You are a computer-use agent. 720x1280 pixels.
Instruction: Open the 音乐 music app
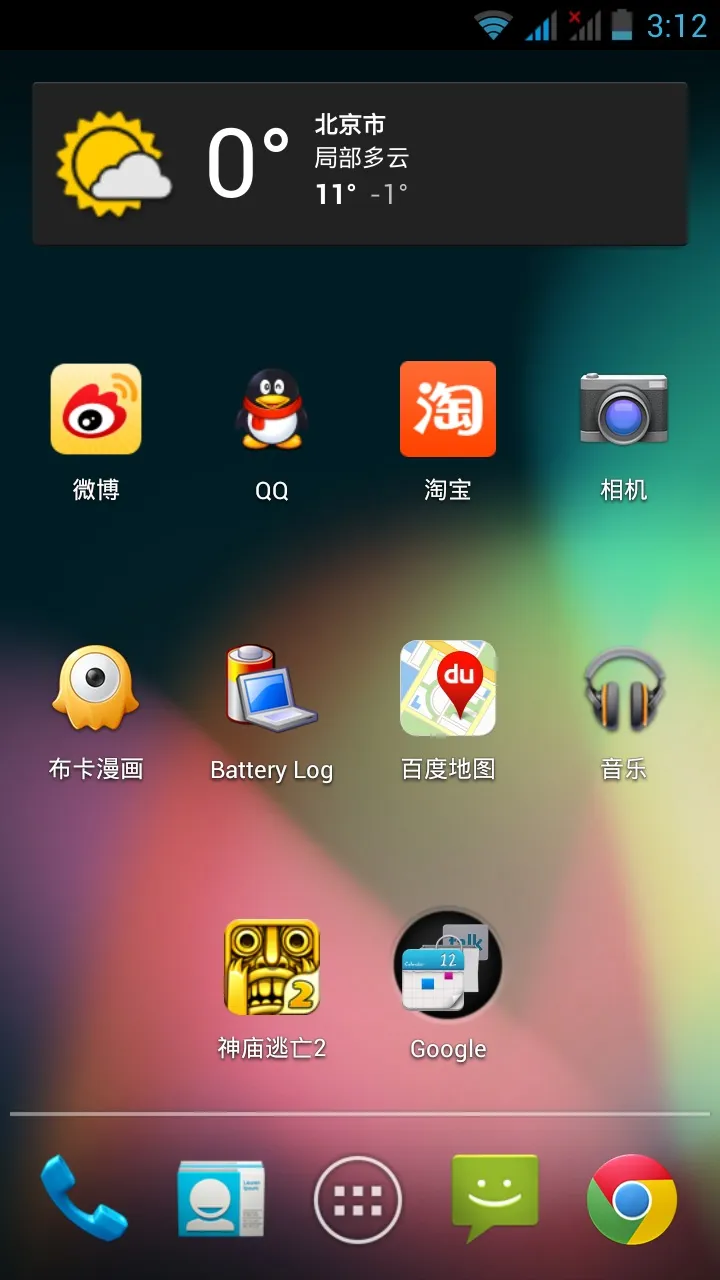tap(623, 688)
